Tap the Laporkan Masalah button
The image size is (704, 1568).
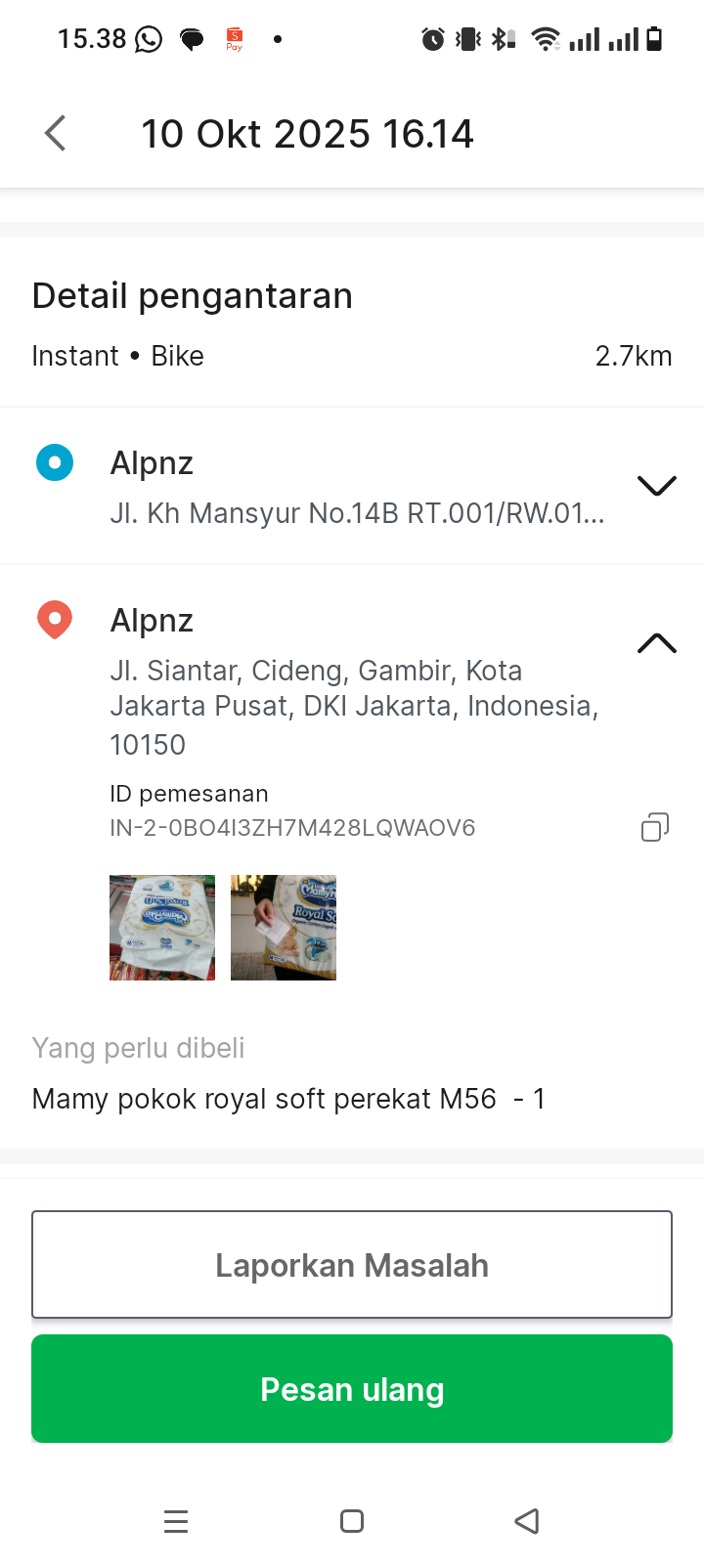tap(352, 1265)
